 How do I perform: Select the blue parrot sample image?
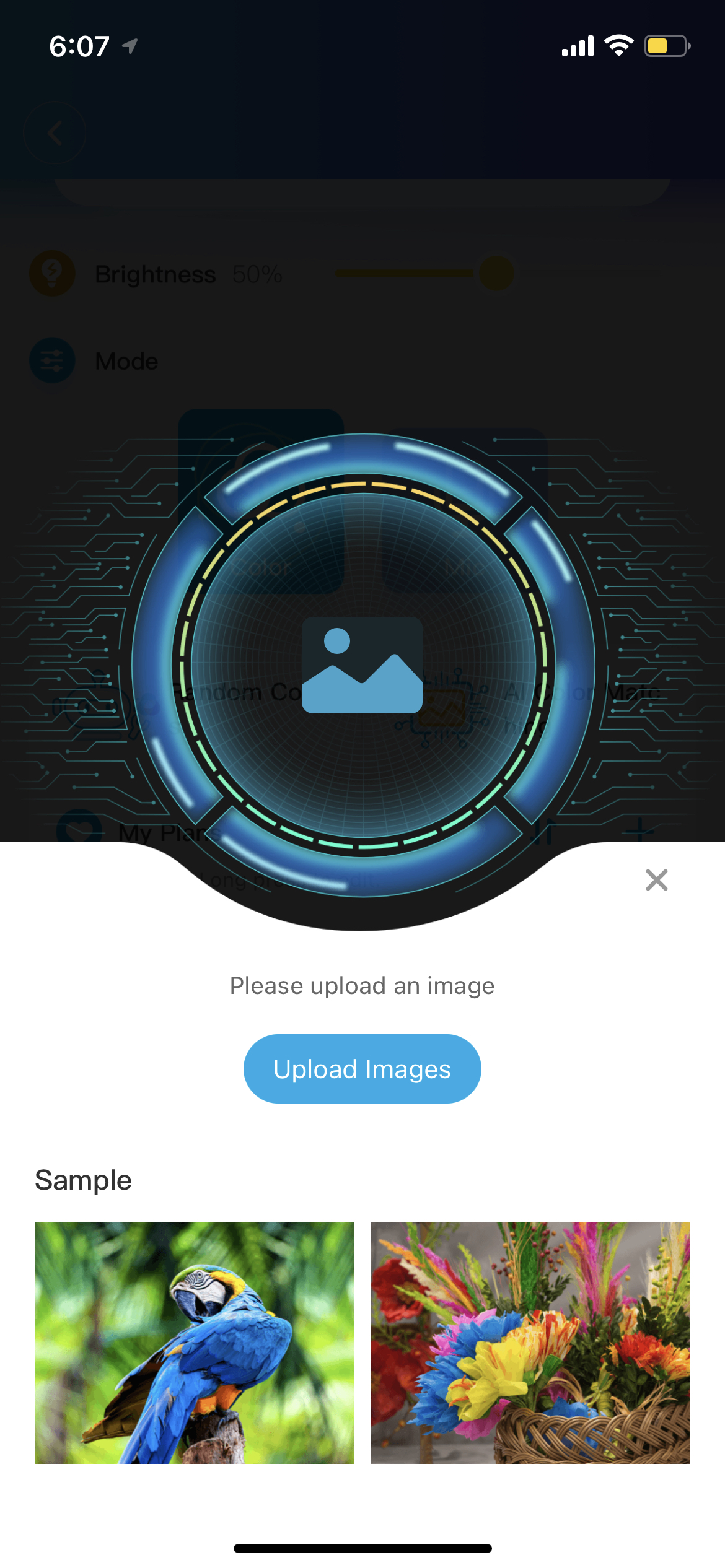pyautogui.click(x=194, y=1343)
